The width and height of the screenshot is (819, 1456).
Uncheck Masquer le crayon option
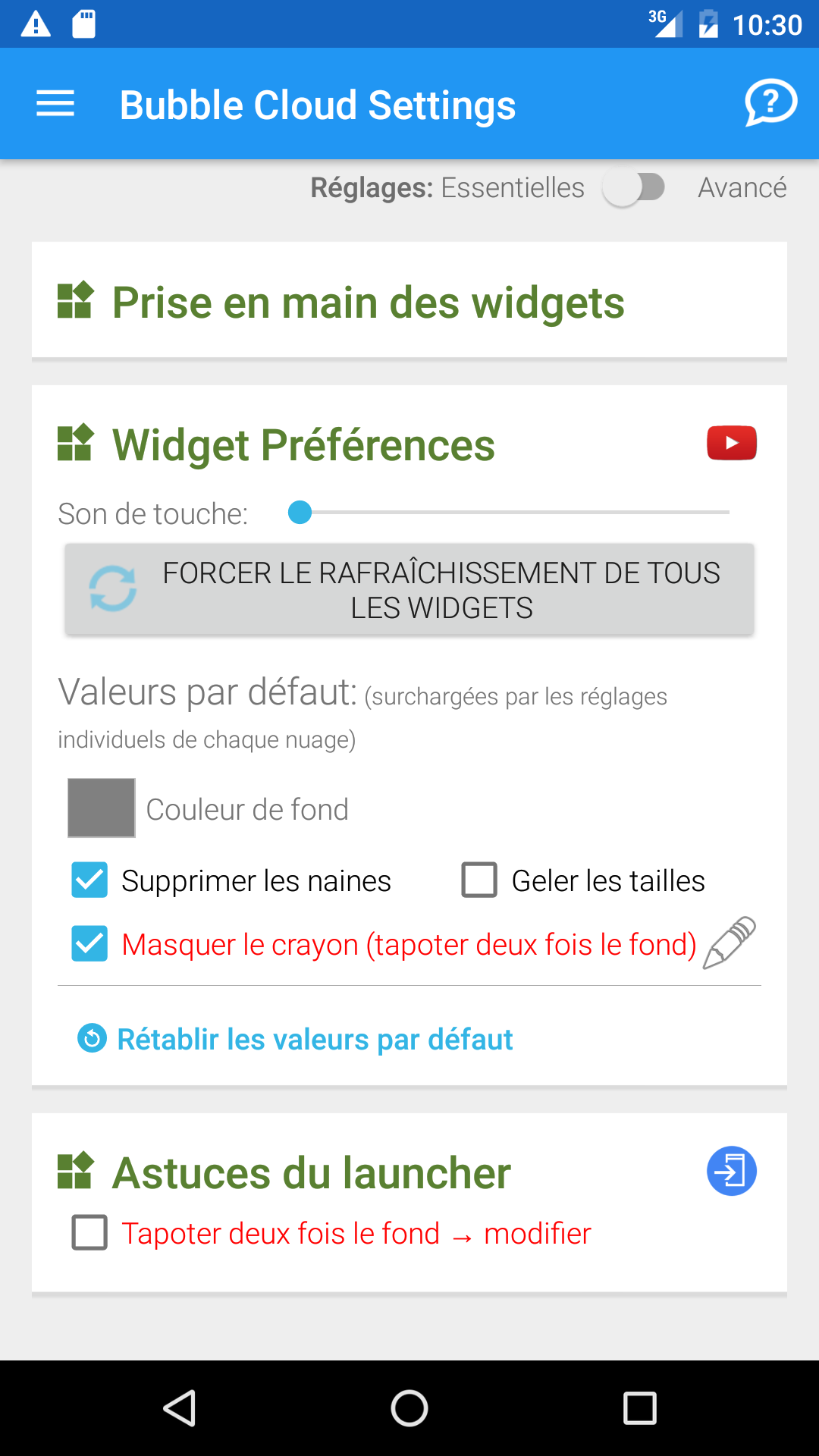(x=90, y=944)
